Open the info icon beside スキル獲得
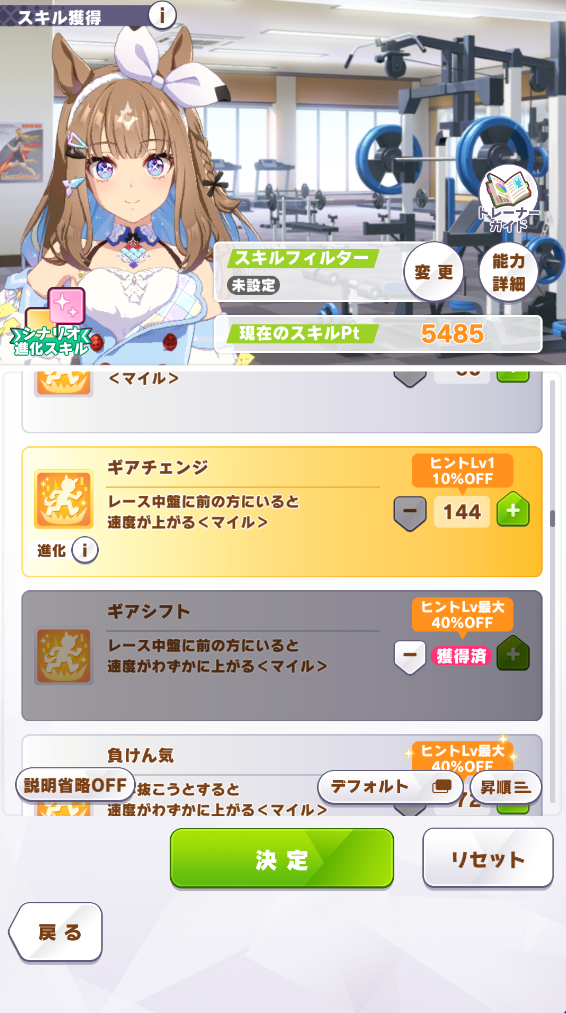The width and height of the screenshot is (566, 1013). [162, 15]
